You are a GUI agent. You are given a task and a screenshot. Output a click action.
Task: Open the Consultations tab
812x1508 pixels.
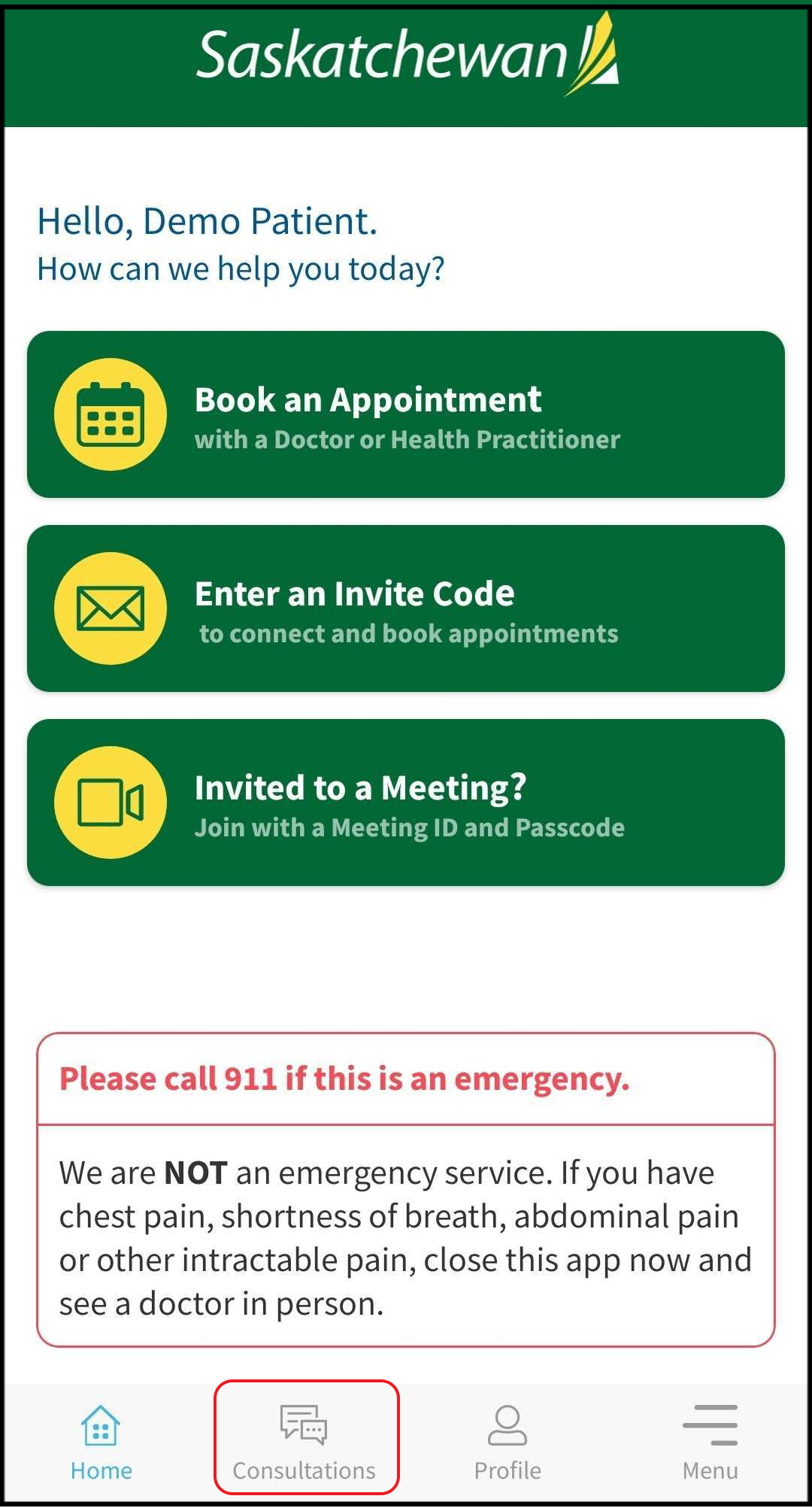pos(305,1442)
